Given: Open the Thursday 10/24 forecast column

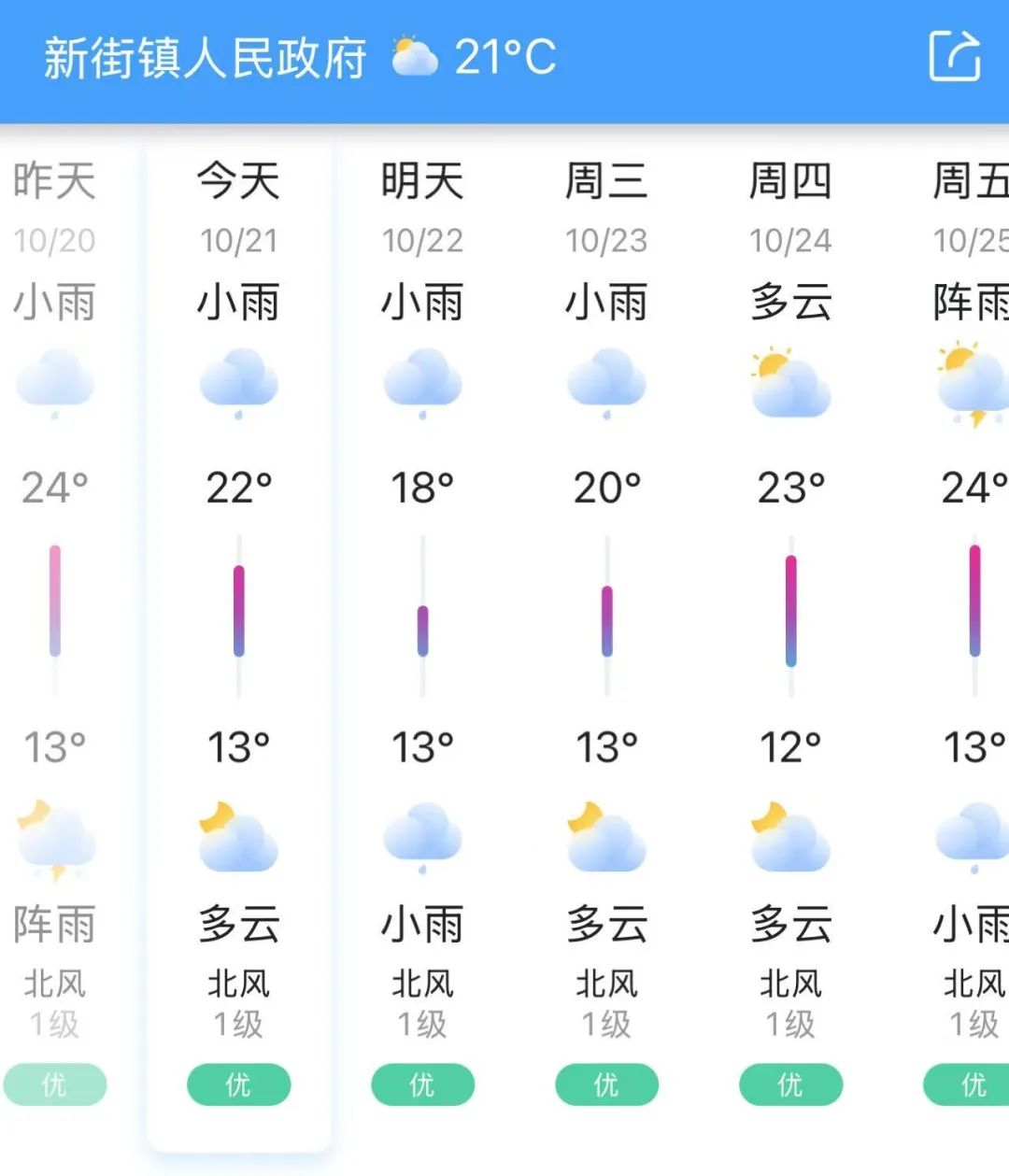Looking at the screenshot, I should 790,646.
